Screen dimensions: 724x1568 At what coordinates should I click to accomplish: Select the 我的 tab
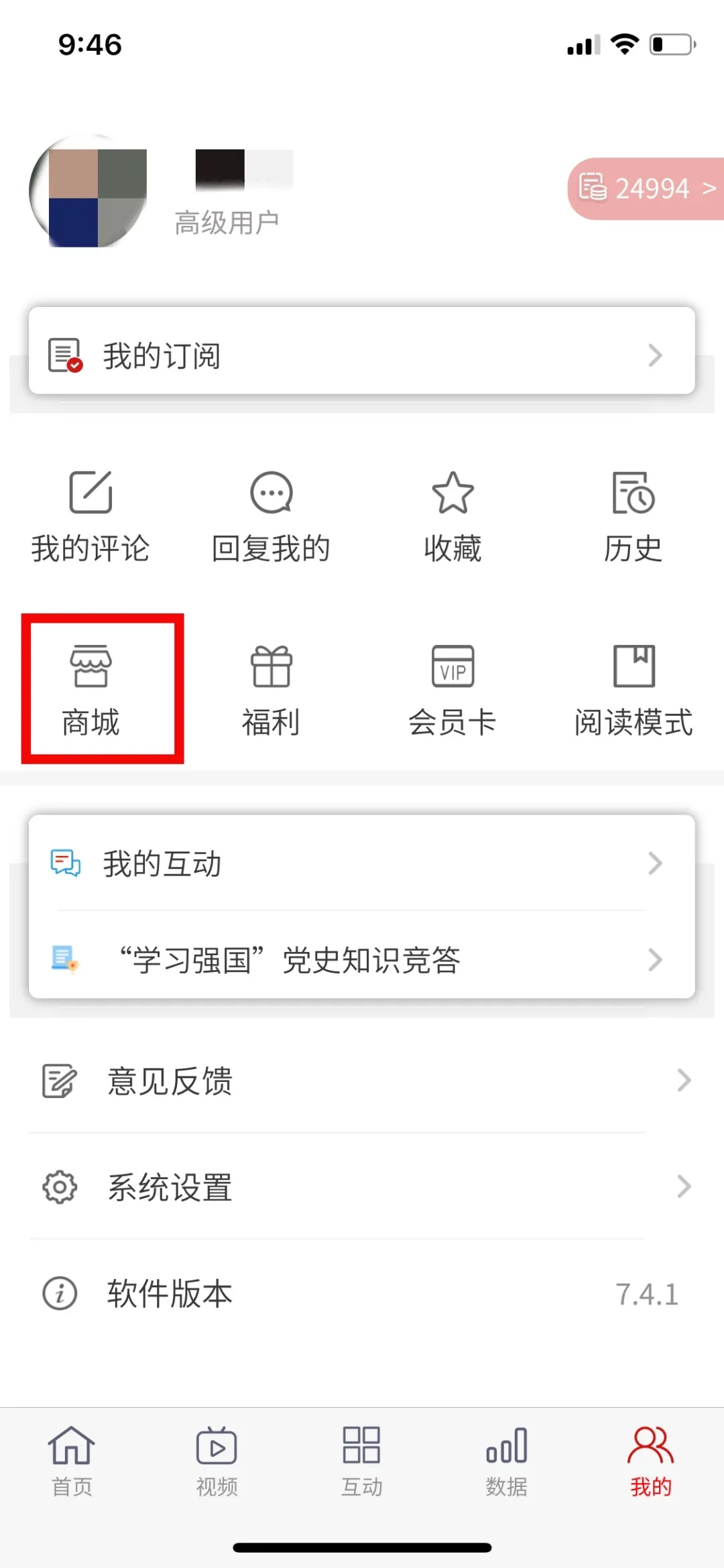[x=650, y=1461]
